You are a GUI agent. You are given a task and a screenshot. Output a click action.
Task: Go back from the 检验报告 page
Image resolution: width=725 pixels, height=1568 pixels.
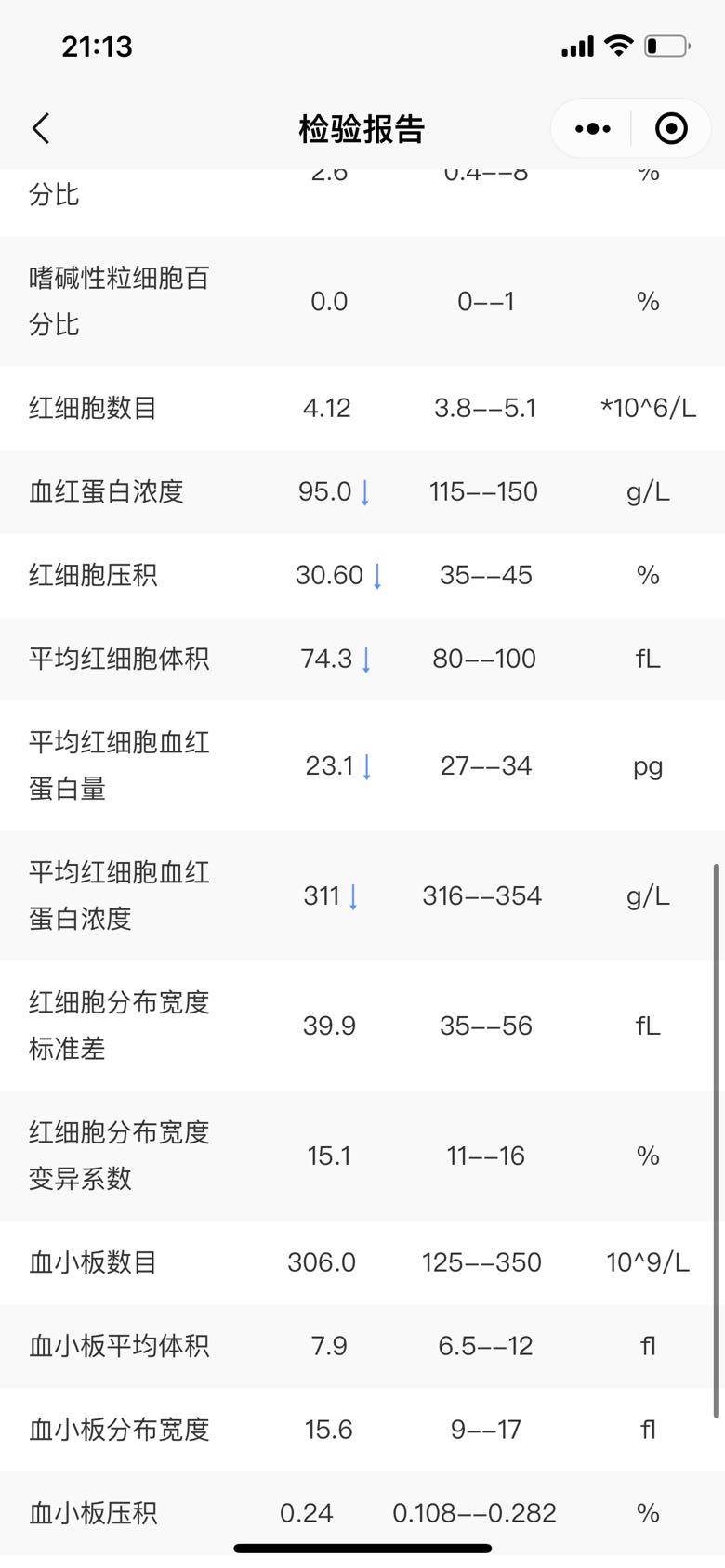point(41,128)
